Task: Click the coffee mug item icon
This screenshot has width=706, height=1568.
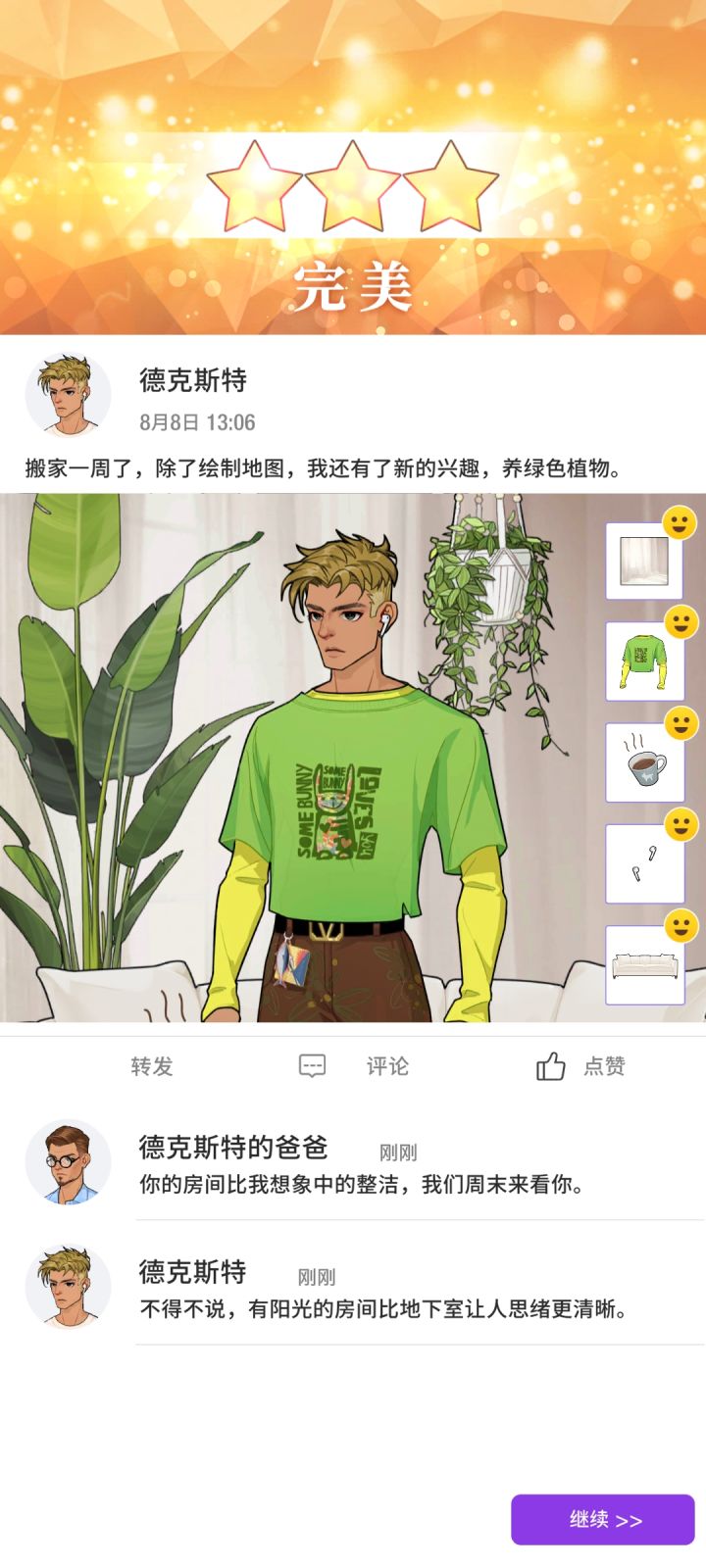Action: pos(644,762)
